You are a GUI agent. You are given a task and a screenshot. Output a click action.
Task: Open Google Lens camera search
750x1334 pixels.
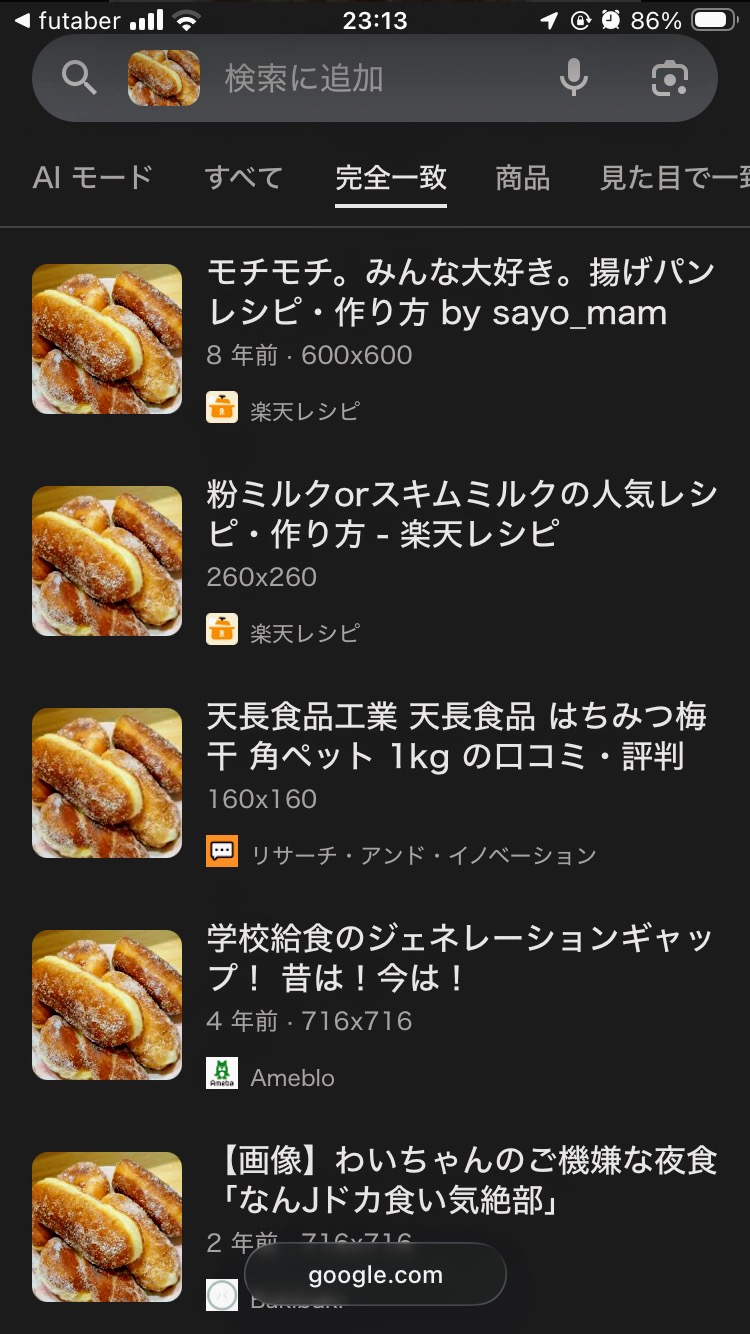coord(670,77)
